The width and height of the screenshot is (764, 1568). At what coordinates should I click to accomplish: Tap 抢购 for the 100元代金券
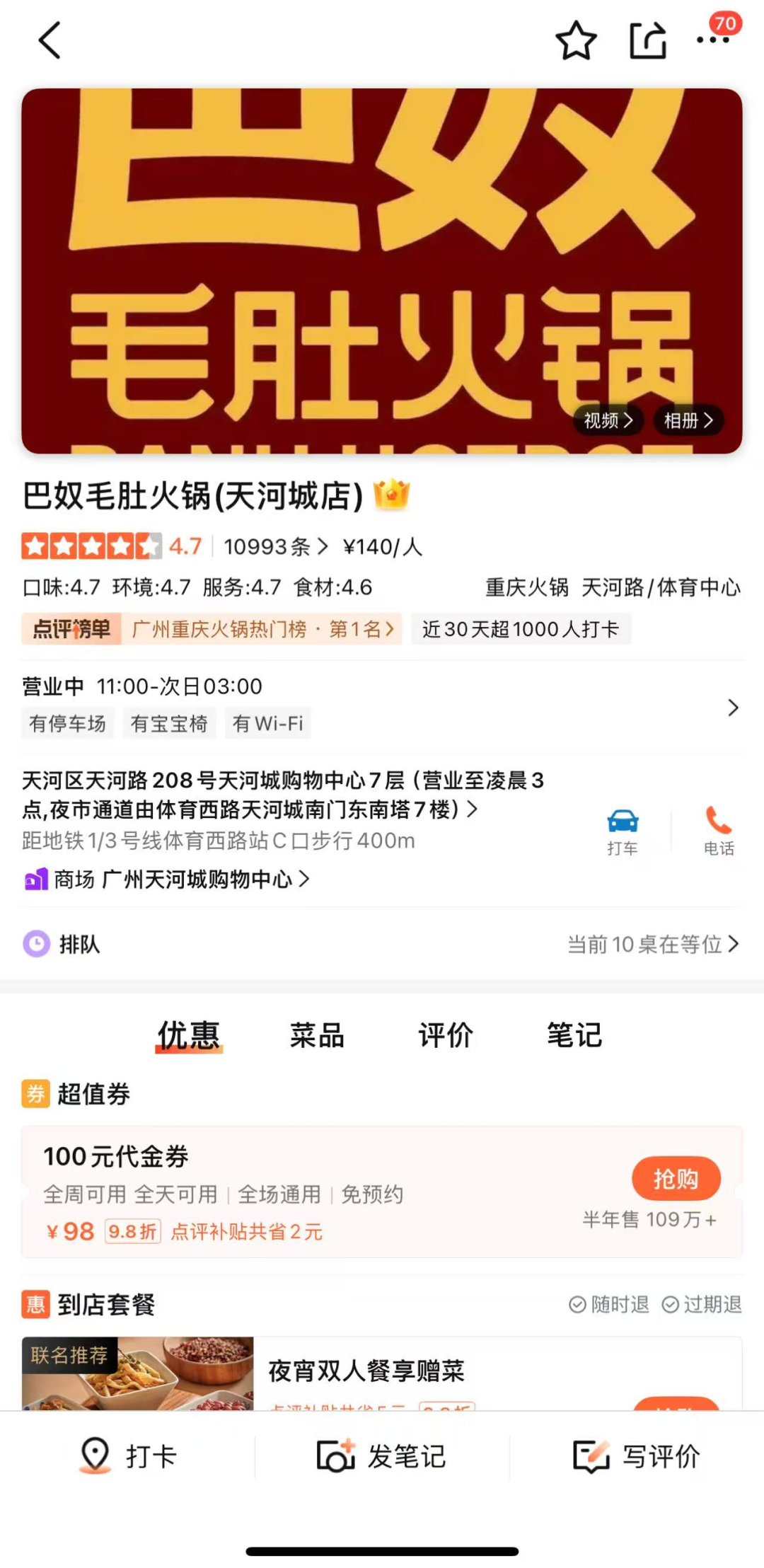click(676, 1179)
